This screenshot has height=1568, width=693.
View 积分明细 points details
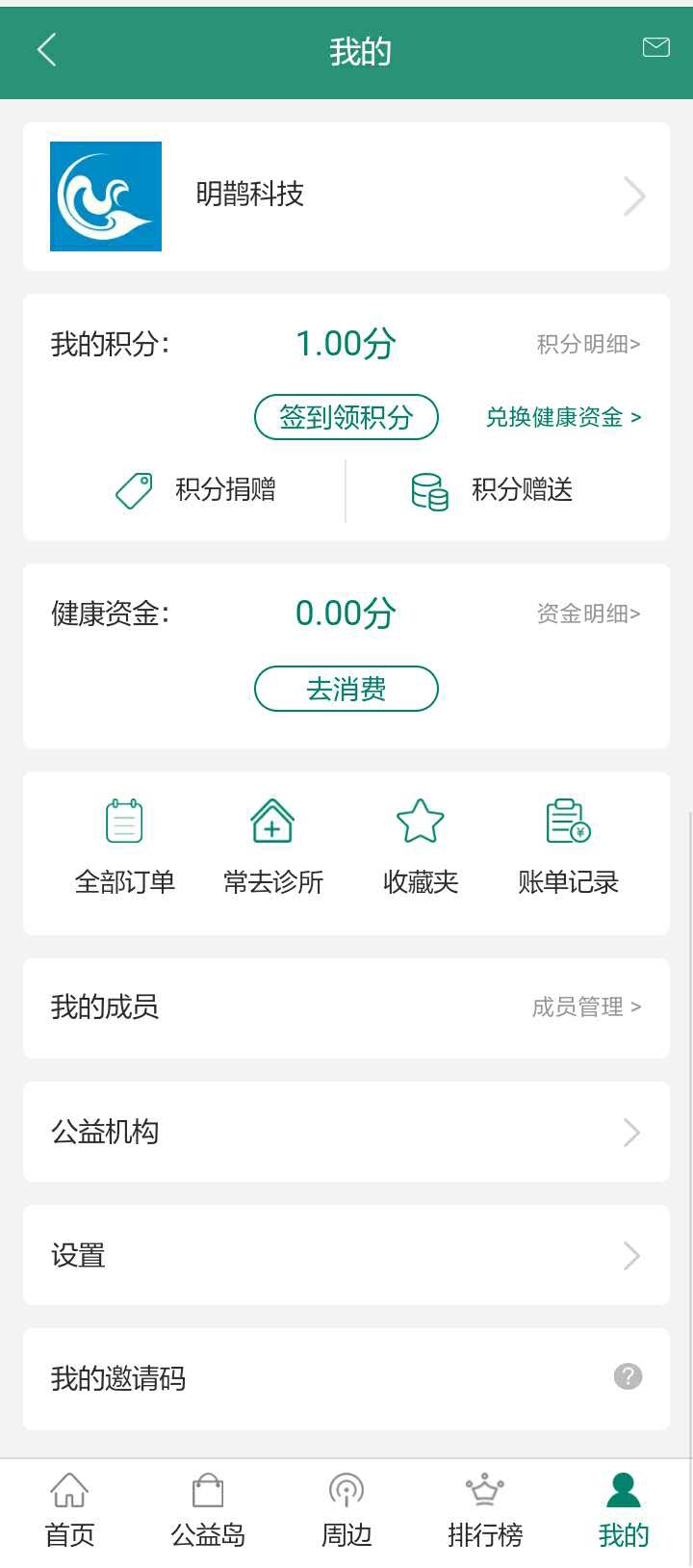pos(588,344)
